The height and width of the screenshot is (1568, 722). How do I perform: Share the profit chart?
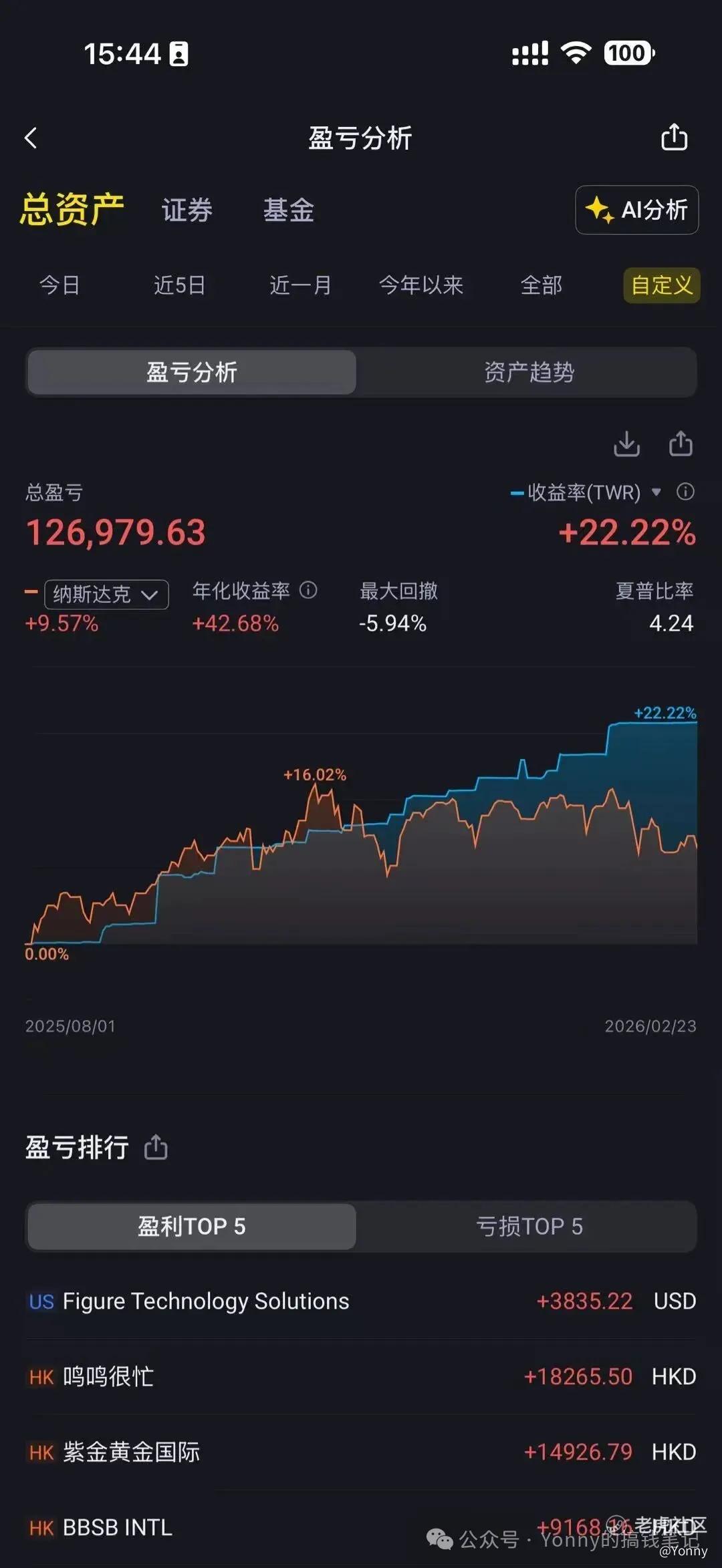coord(681,444)
